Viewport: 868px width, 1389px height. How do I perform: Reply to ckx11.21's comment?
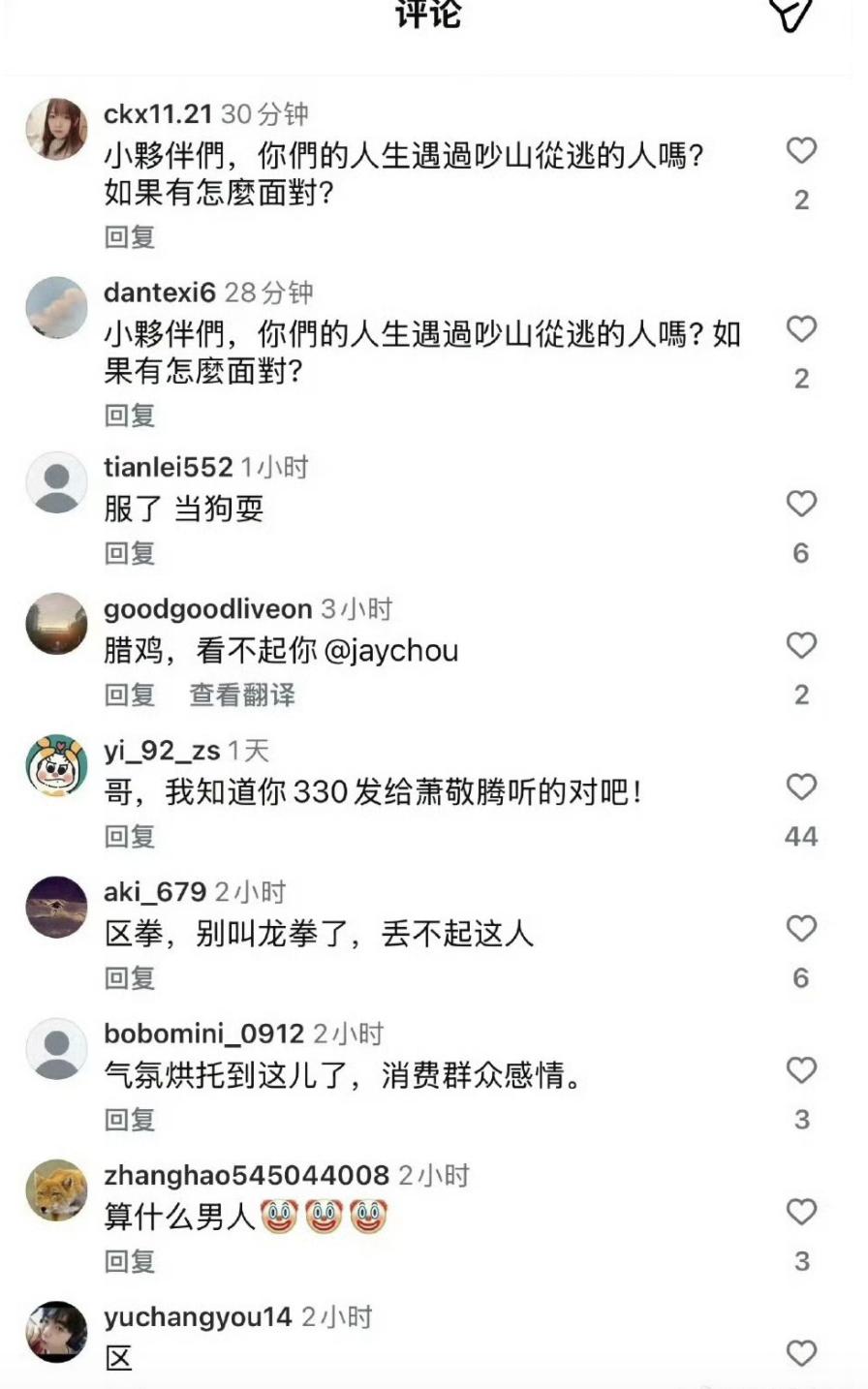tap(130, 237)
